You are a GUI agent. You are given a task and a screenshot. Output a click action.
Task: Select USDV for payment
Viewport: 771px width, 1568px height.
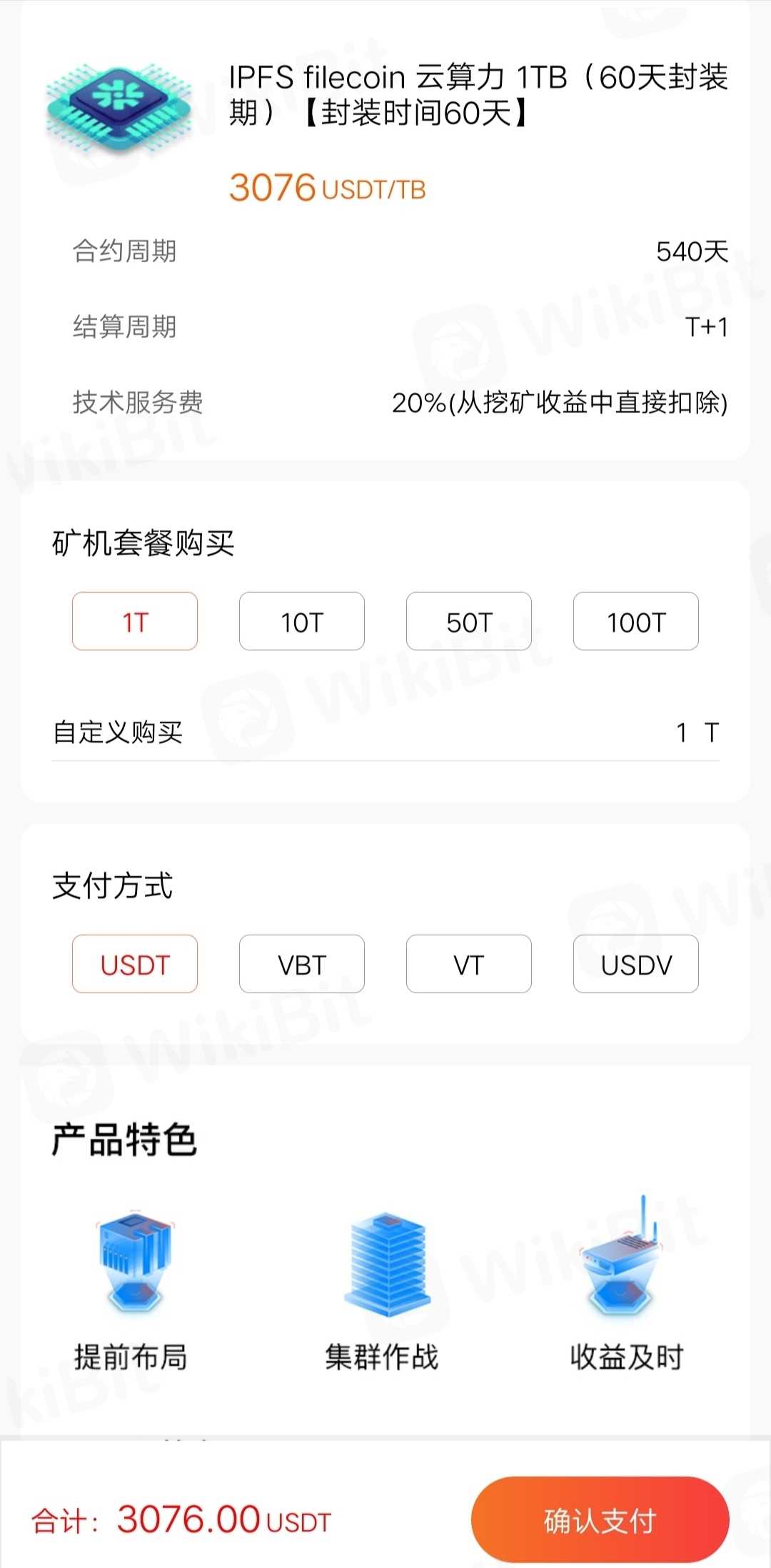[x=636, y=964]
